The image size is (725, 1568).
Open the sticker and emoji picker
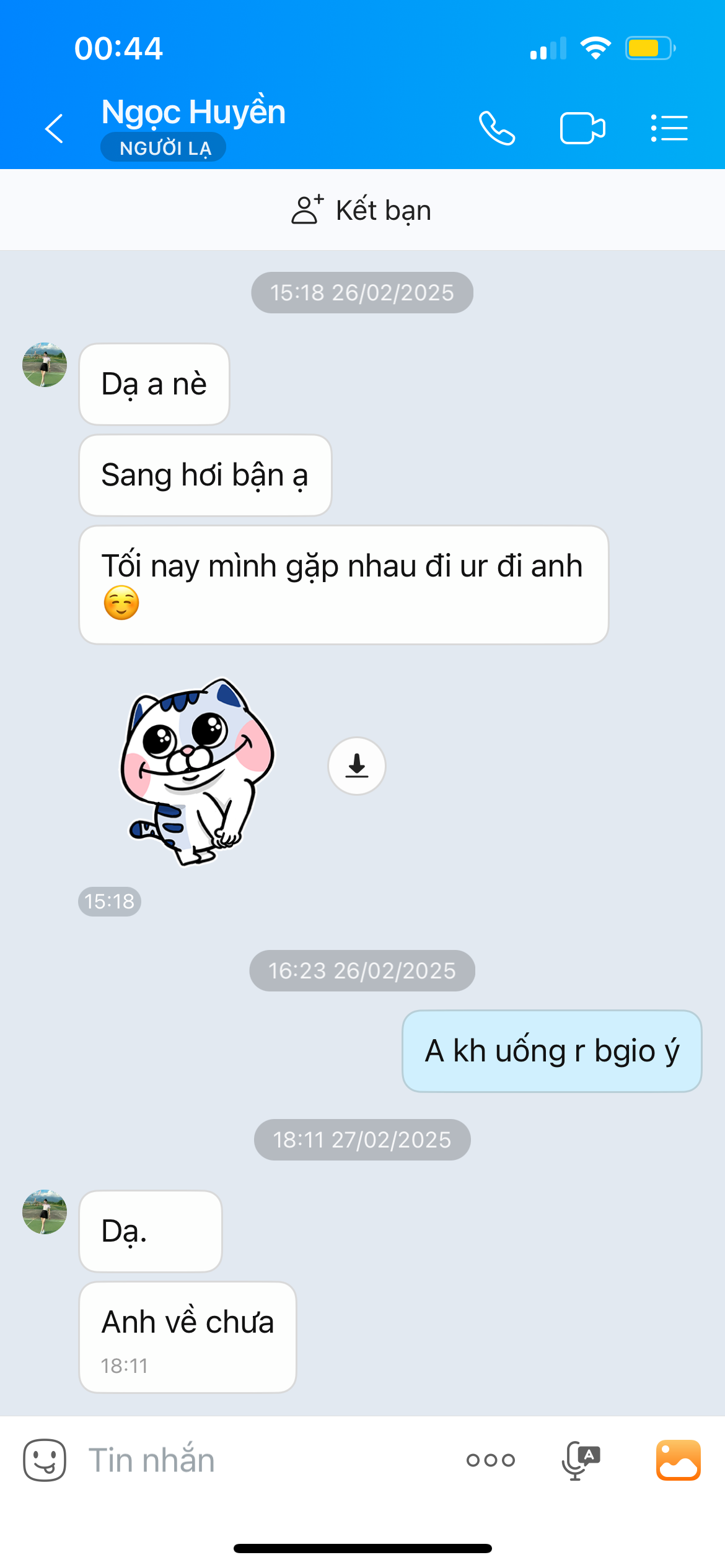[45, 1460]
